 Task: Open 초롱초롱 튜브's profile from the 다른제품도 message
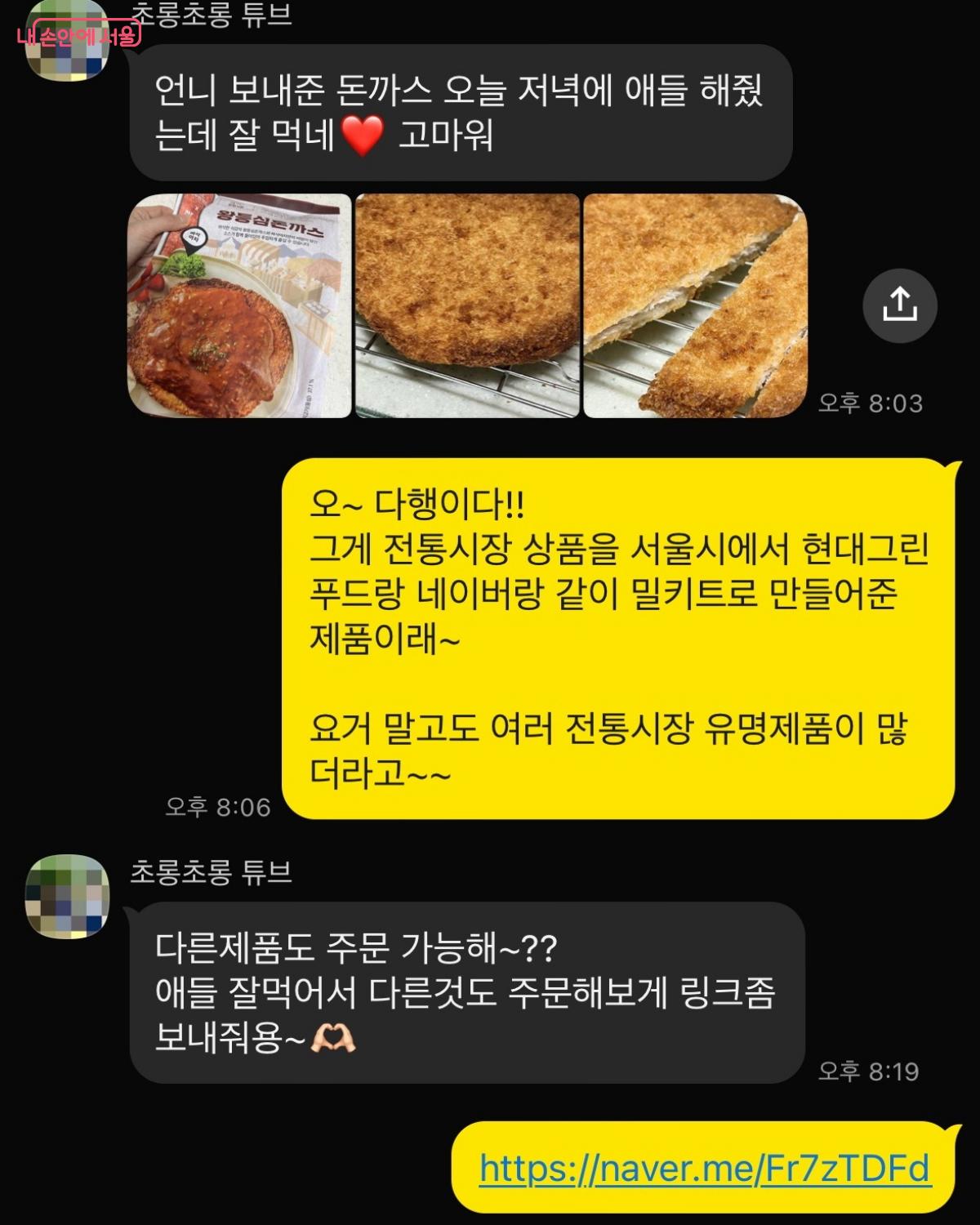[x=68, y=895]
